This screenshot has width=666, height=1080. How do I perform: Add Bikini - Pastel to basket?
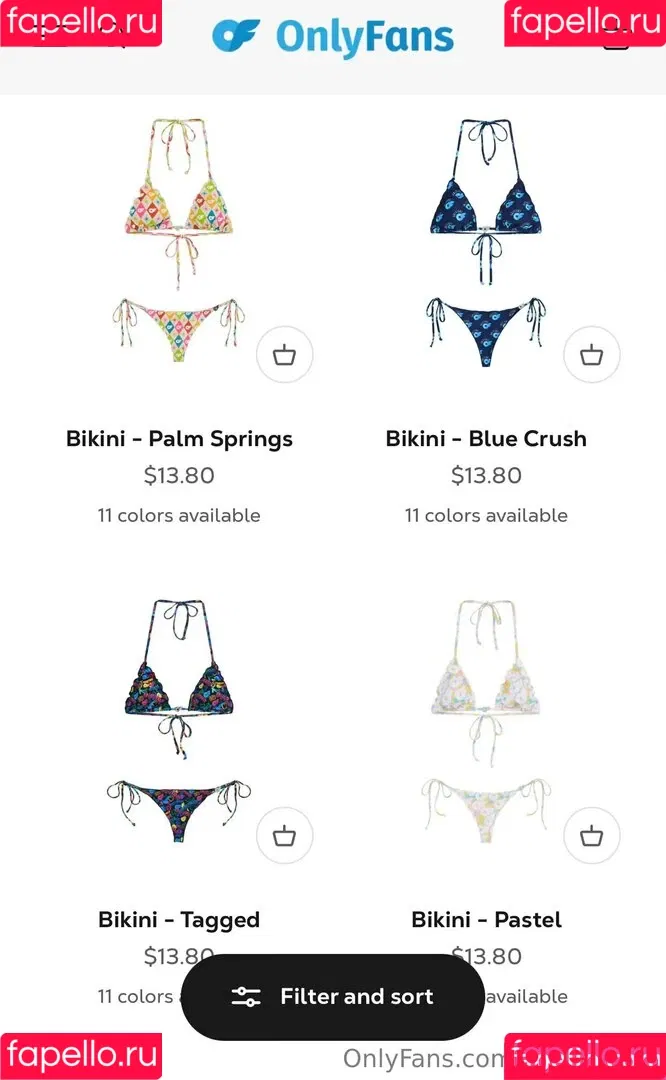point(592,836)
